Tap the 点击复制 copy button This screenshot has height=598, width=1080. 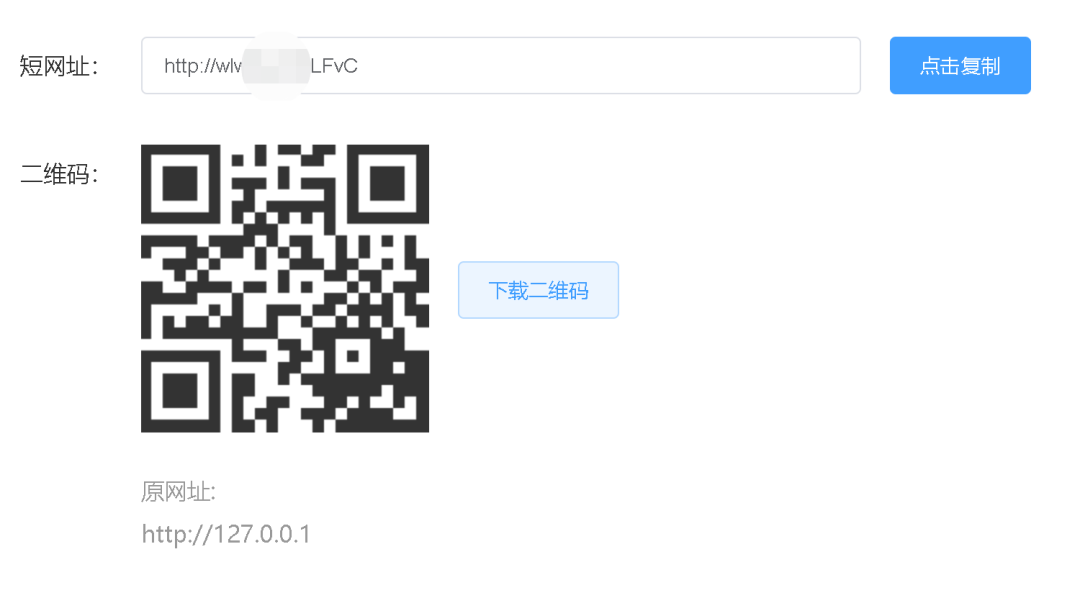[959, 66]
